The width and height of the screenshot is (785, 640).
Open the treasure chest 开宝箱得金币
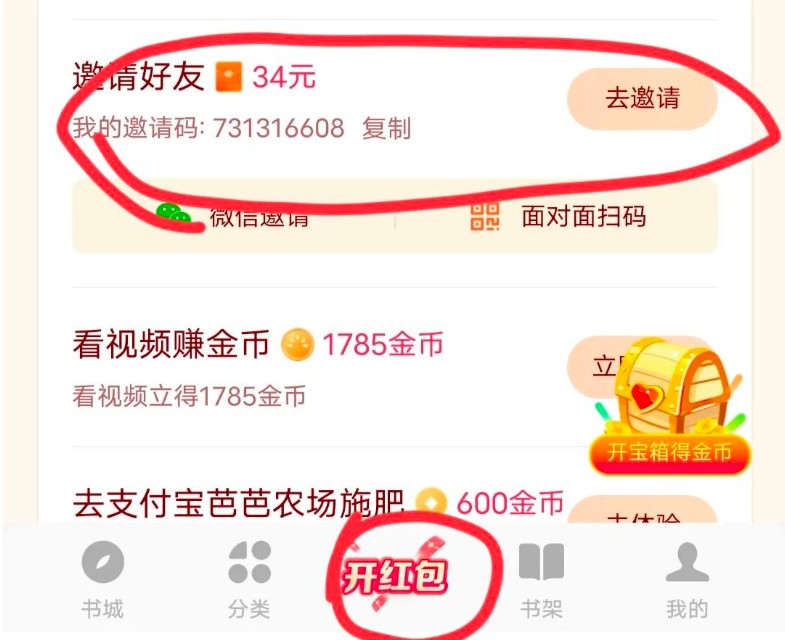point(669,407)
